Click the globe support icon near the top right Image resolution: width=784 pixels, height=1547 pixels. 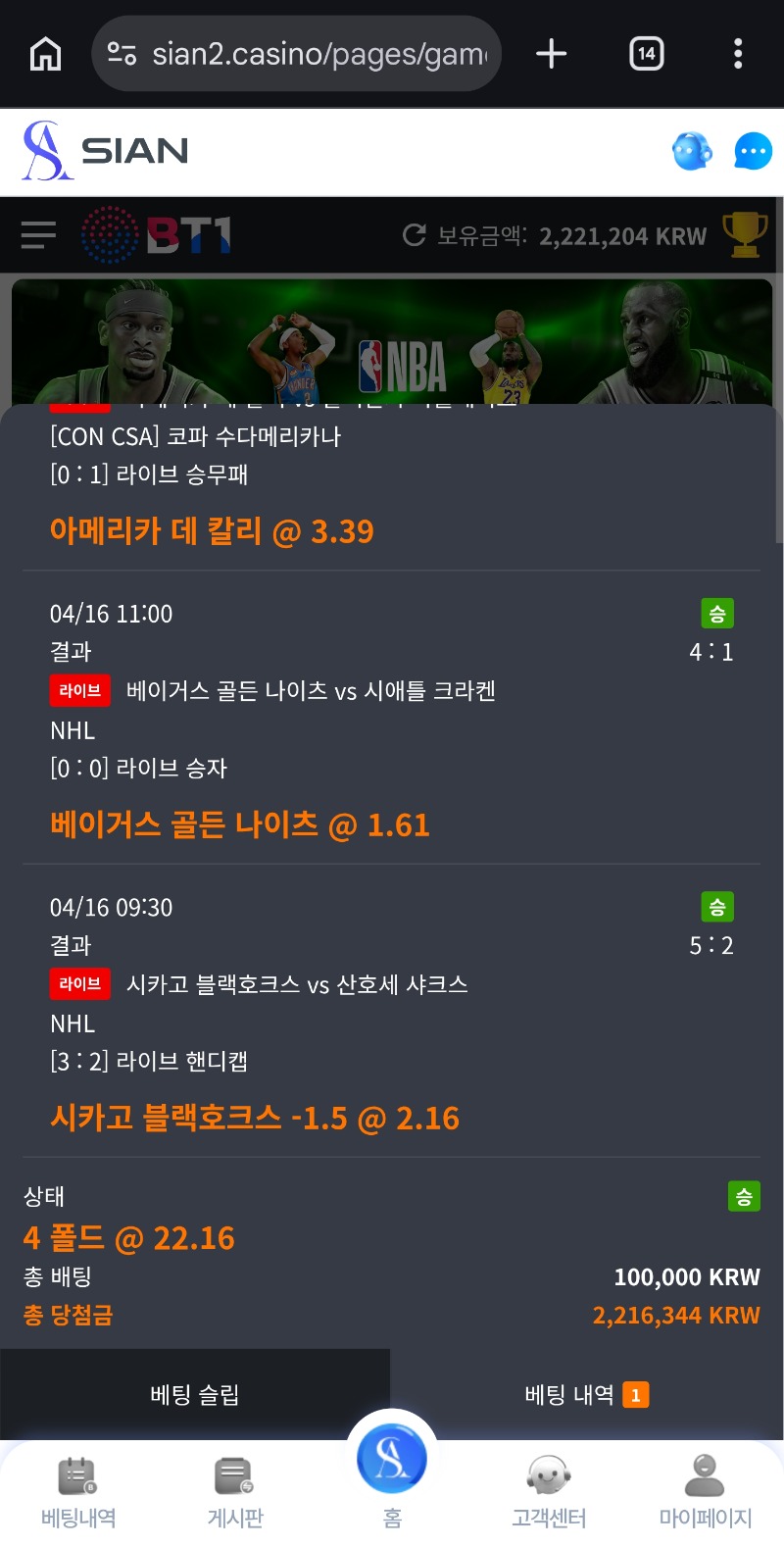pos(692,152)
